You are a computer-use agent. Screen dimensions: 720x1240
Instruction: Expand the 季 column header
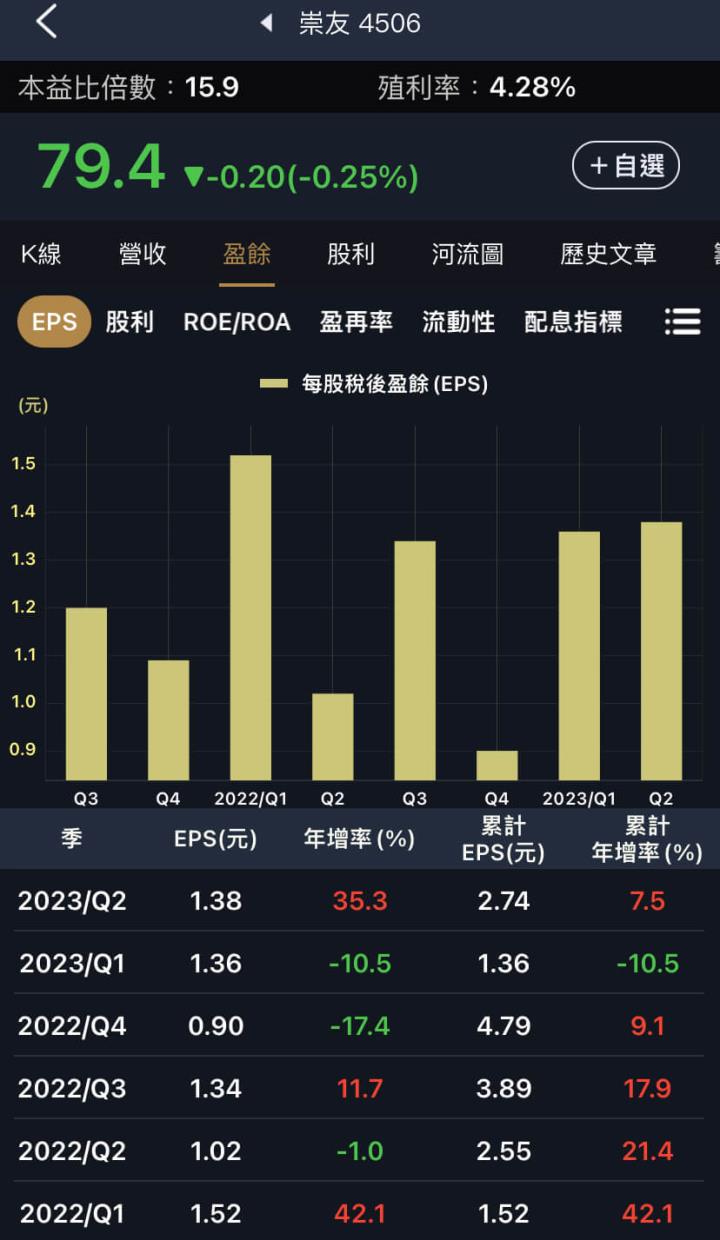72,839
